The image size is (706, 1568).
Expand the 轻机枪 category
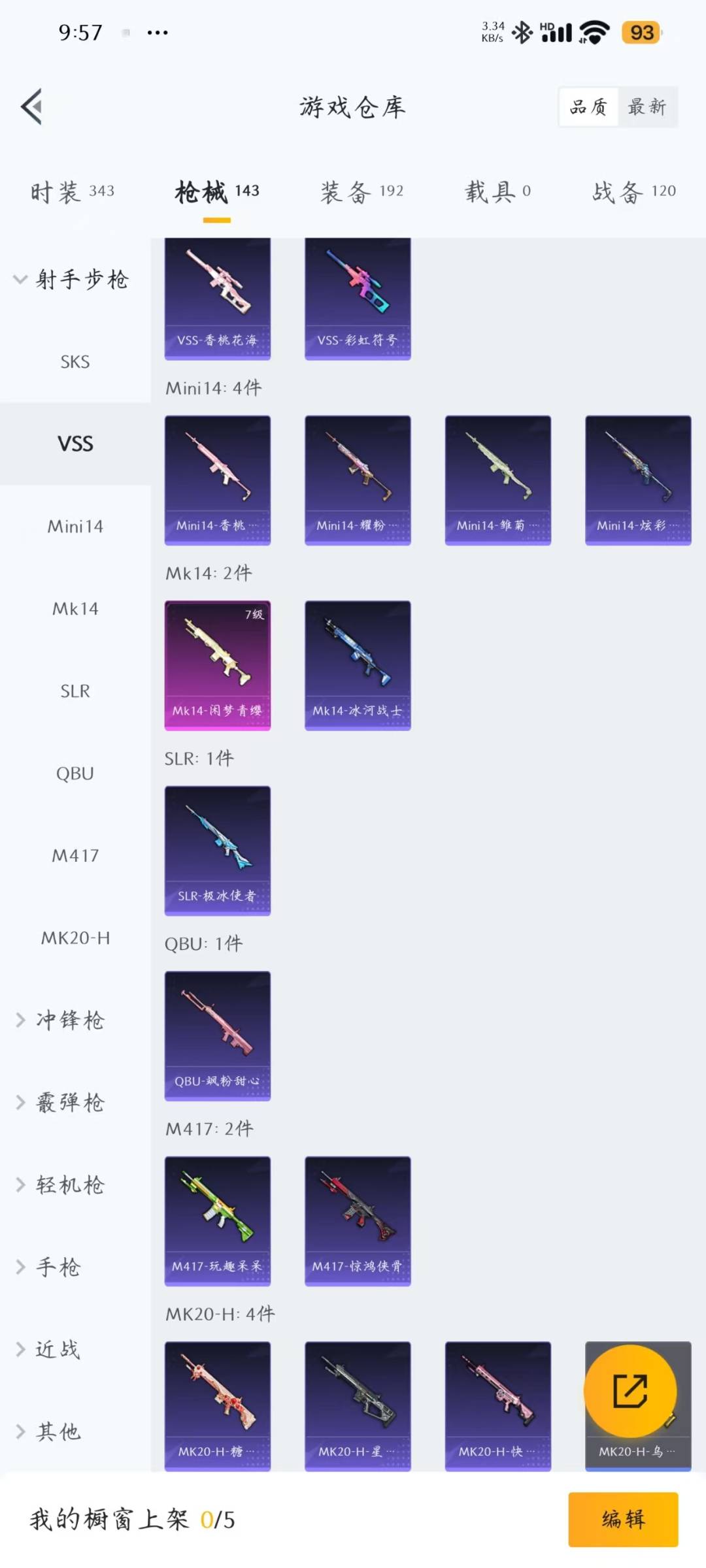(69, 1185)
